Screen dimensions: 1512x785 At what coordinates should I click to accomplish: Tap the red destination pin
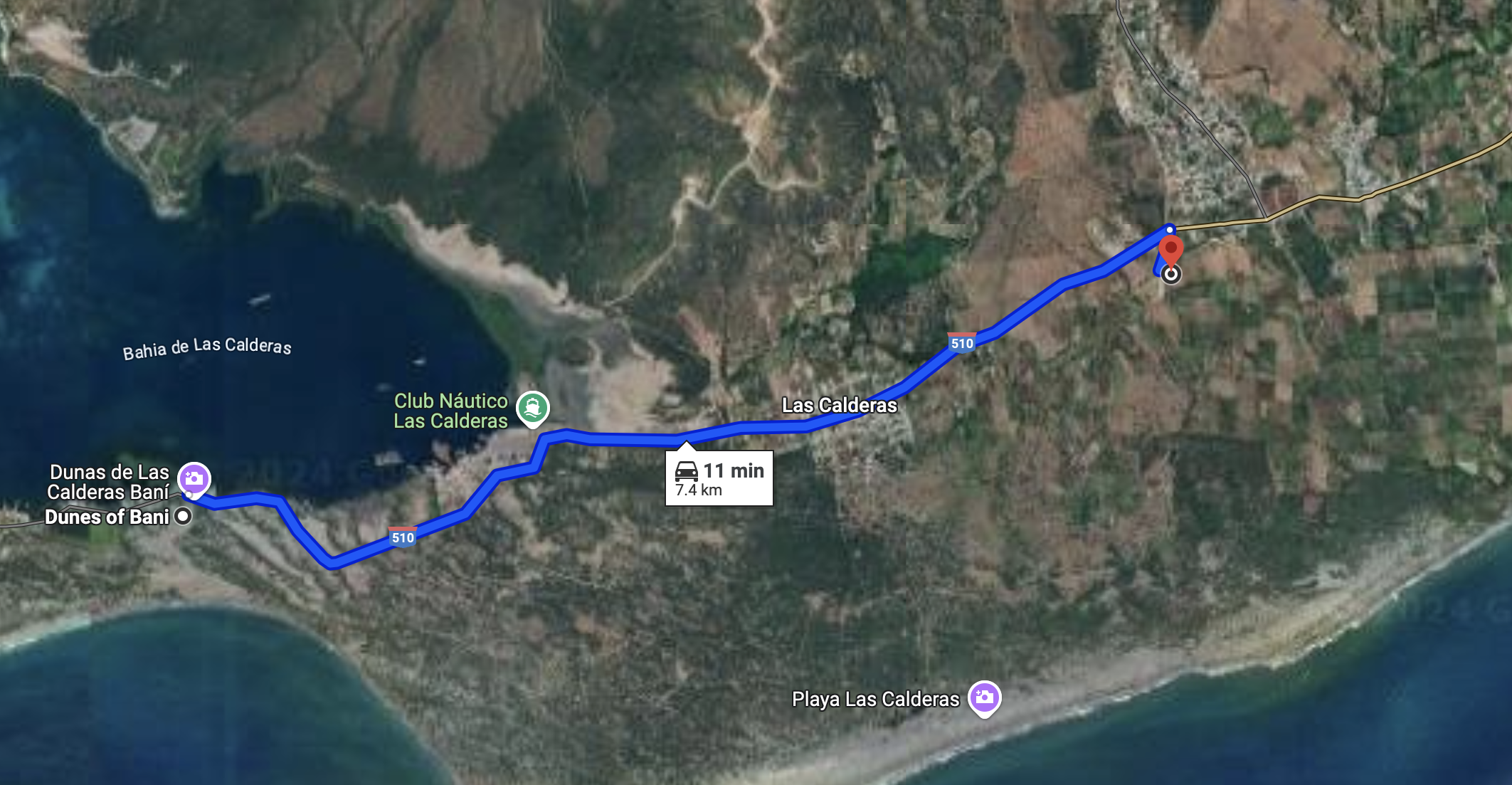1170,252
